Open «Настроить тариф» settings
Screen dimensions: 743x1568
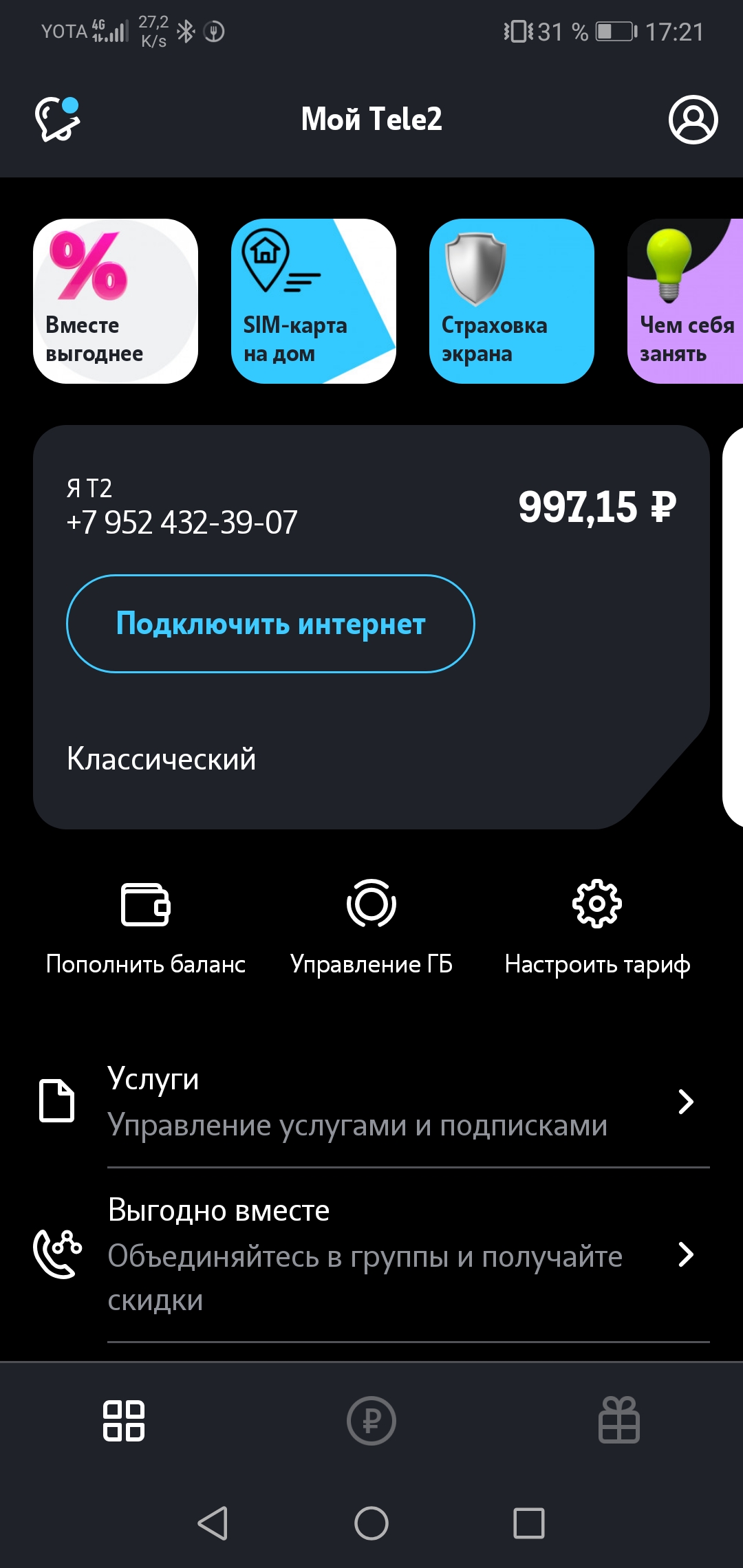point(597,926)
